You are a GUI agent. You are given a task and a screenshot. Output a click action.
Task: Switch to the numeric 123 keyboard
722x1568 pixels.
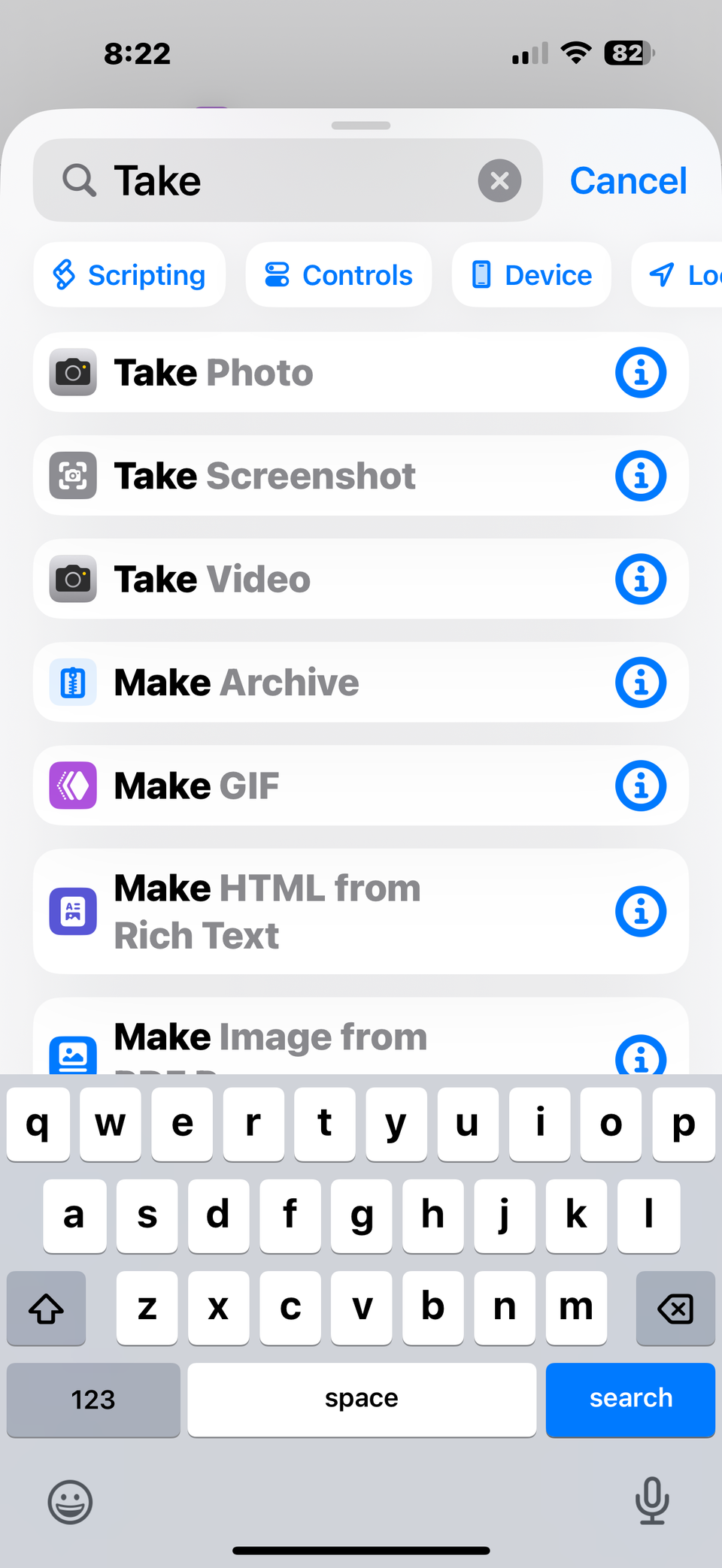[93, 1400]
